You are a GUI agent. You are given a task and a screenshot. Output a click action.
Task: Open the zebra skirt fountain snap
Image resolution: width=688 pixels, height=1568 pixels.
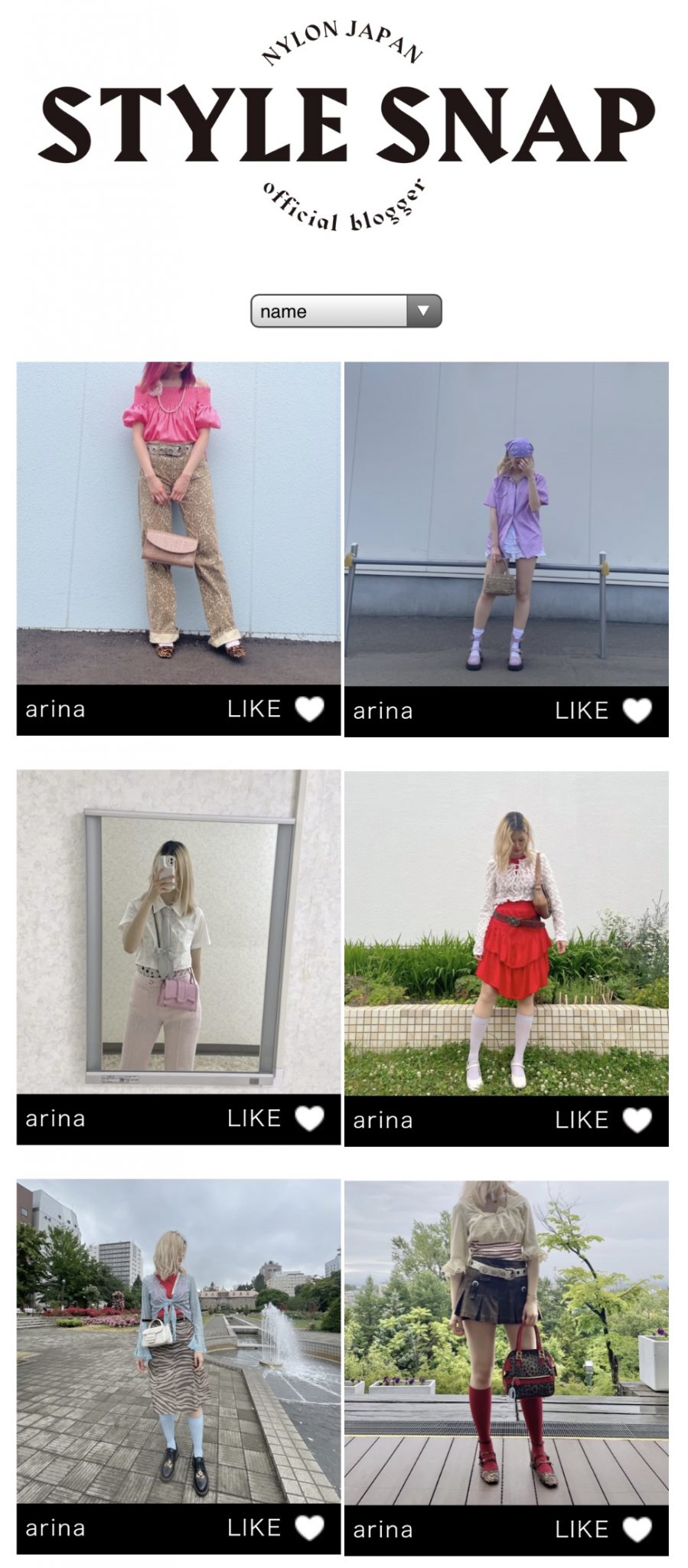(x=178, y=1341)
